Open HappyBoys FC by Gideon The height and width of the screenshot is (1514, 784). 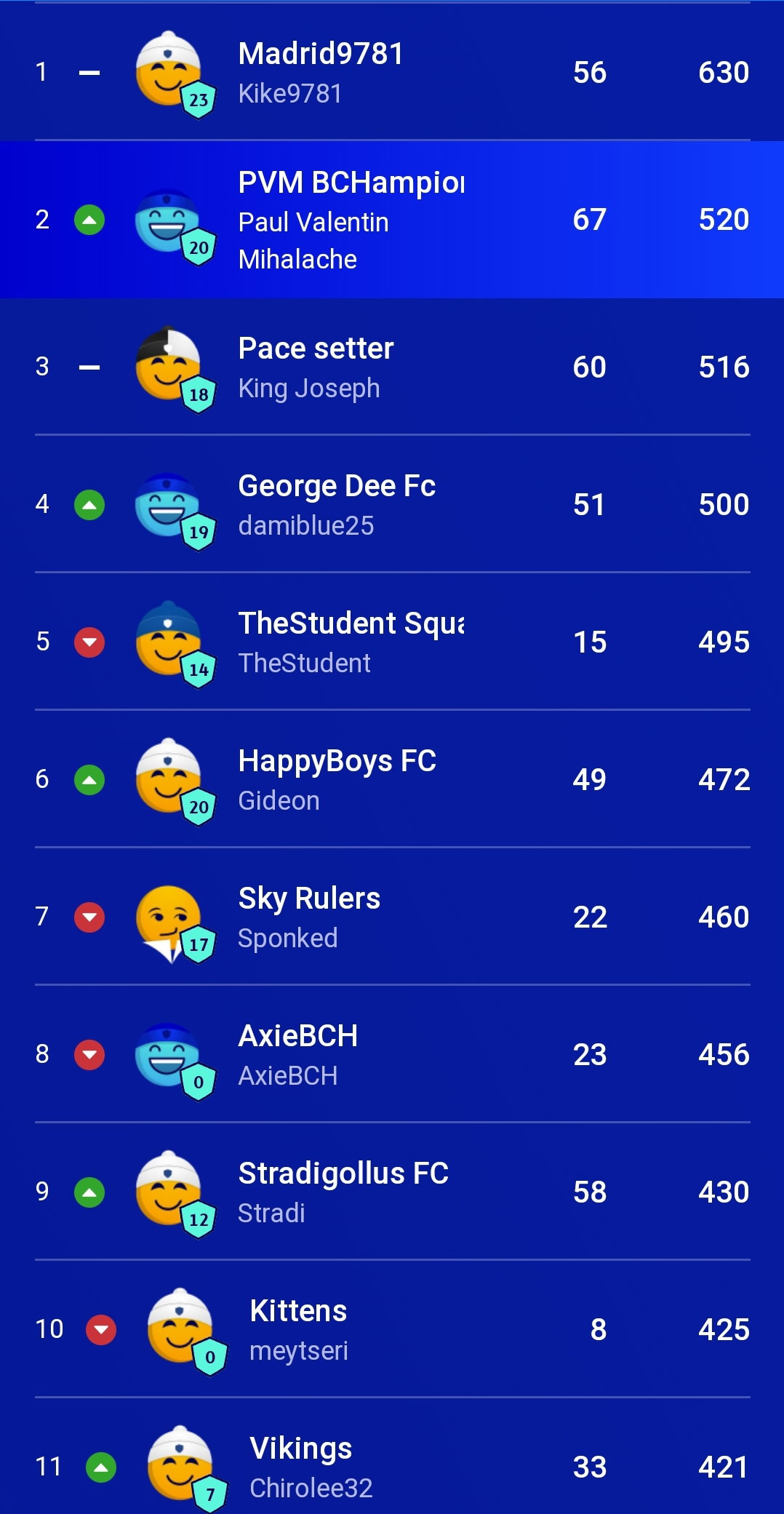pyautogui.click(x=392, y=779)
